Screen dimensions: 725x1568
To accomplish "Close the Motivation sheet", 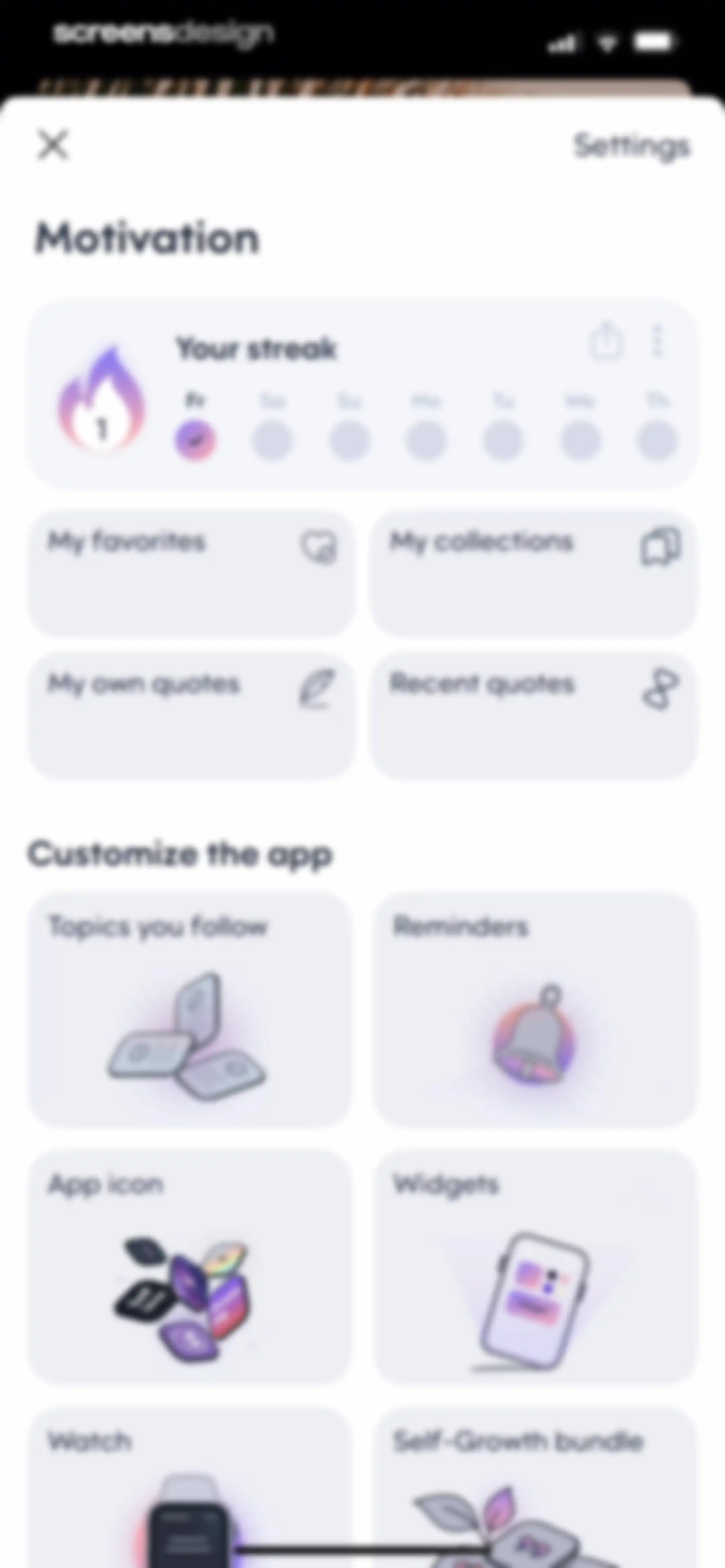I will click(53, 145).
